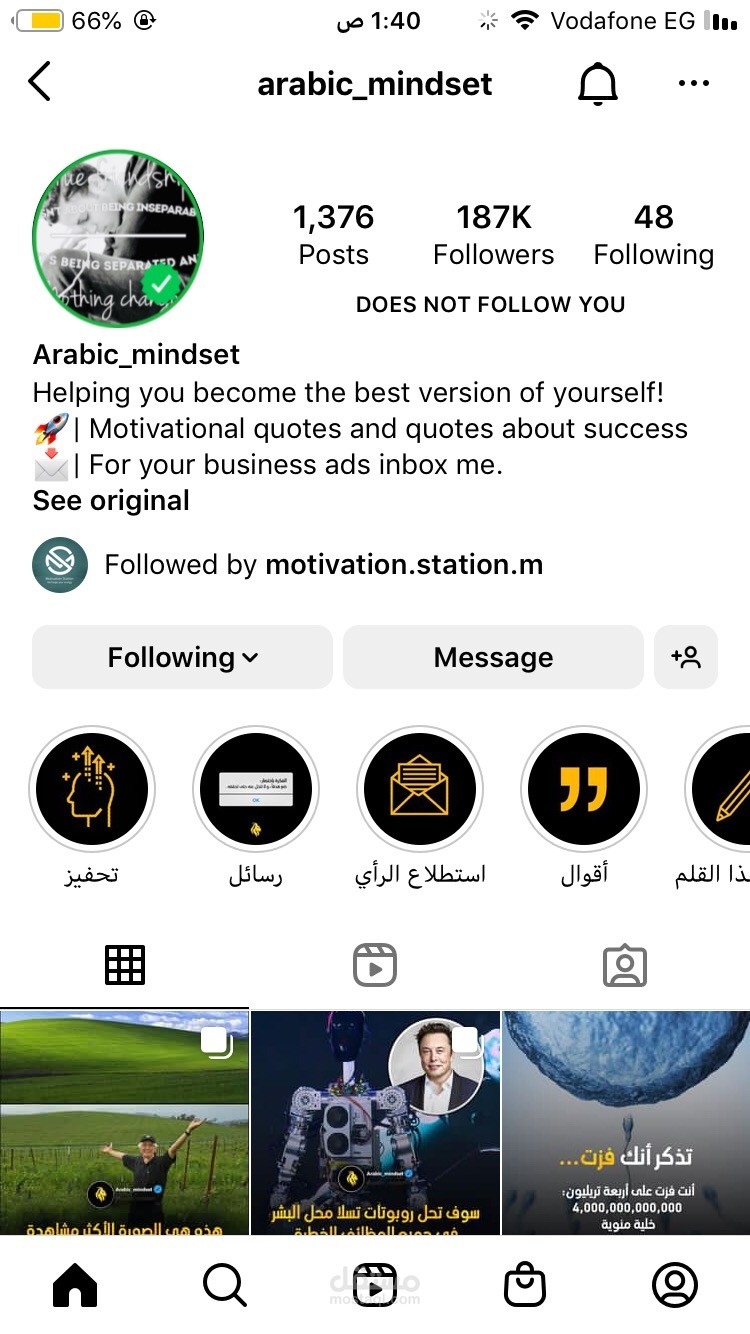Open the suggested accounts person-plus icon
The height and width of the screenshot is (1334, 750).
(x=687, y=657)
